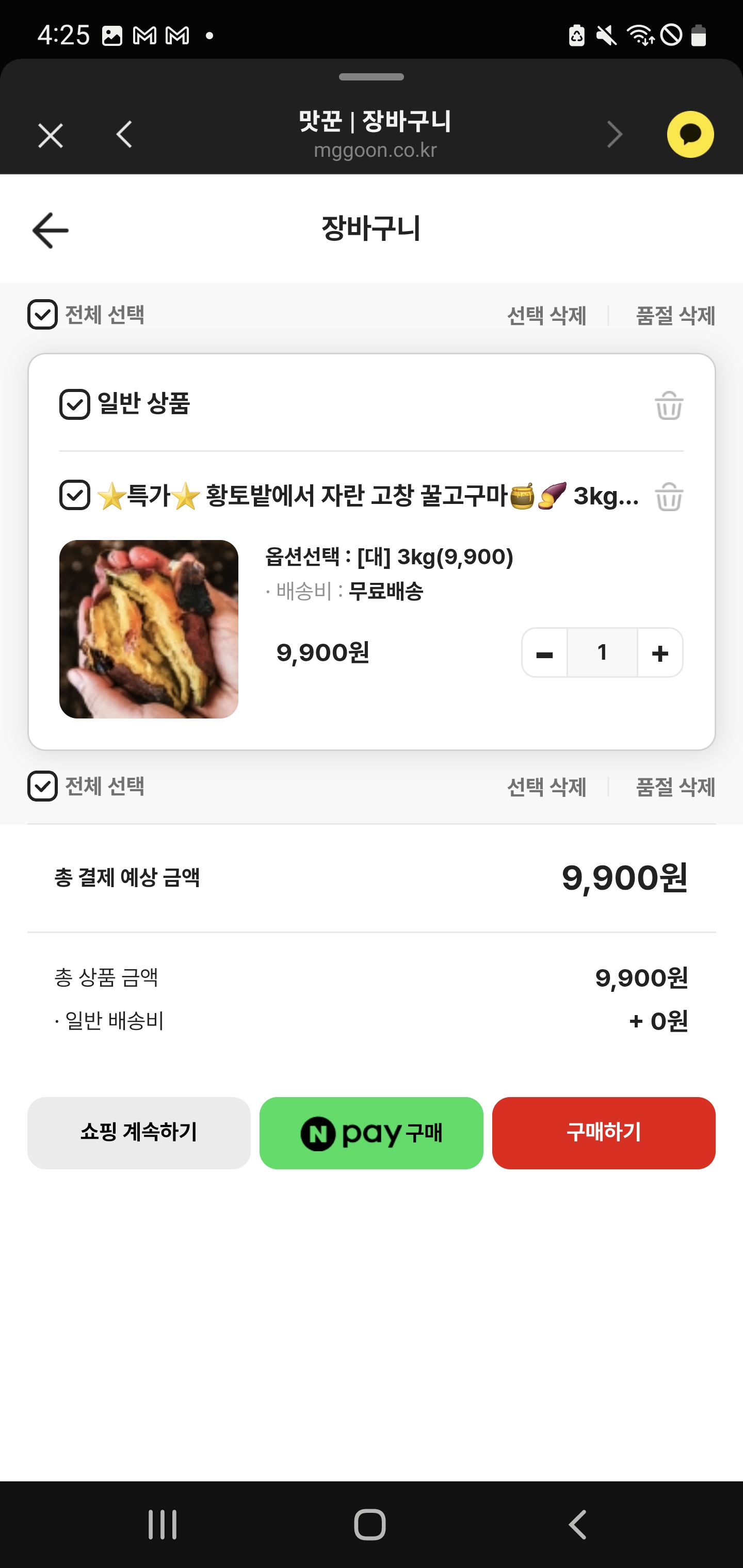Uncheck the 꿀고구마 item checkbox
The height and width of the screenshot is (1568, 743).
pyautogui.click(x=74, y=495)
